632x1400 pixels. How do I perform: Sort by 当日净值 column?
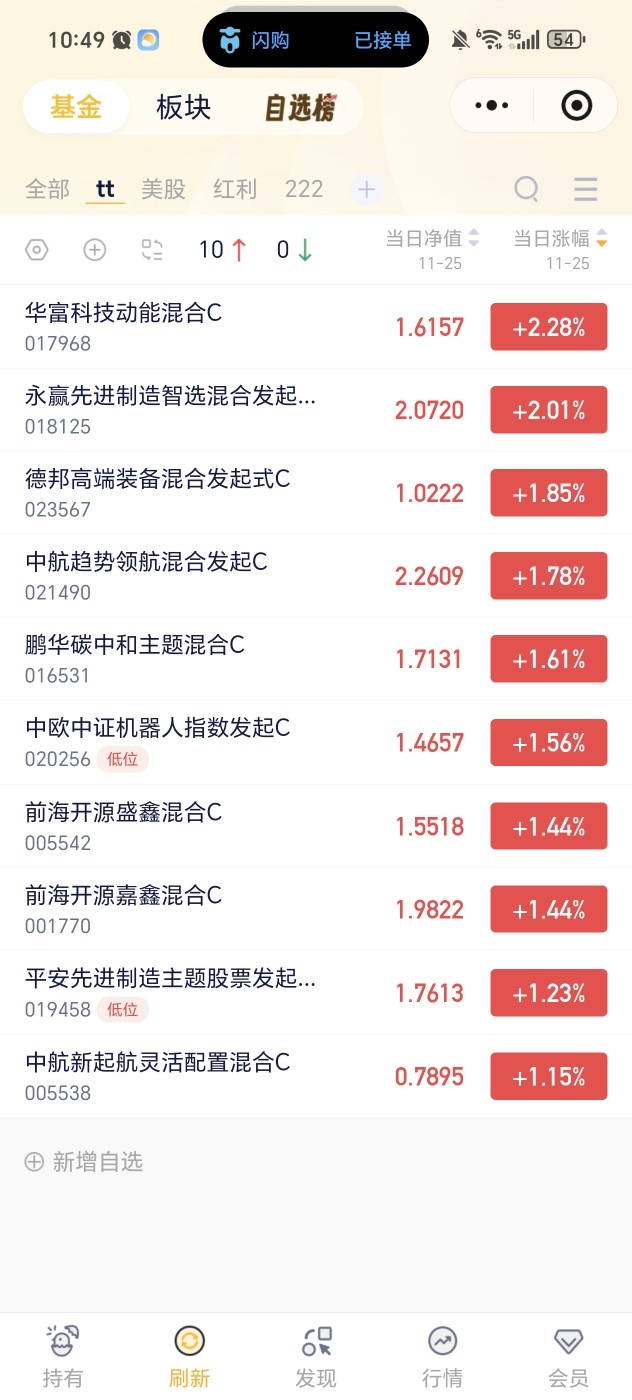click(433, 249)
